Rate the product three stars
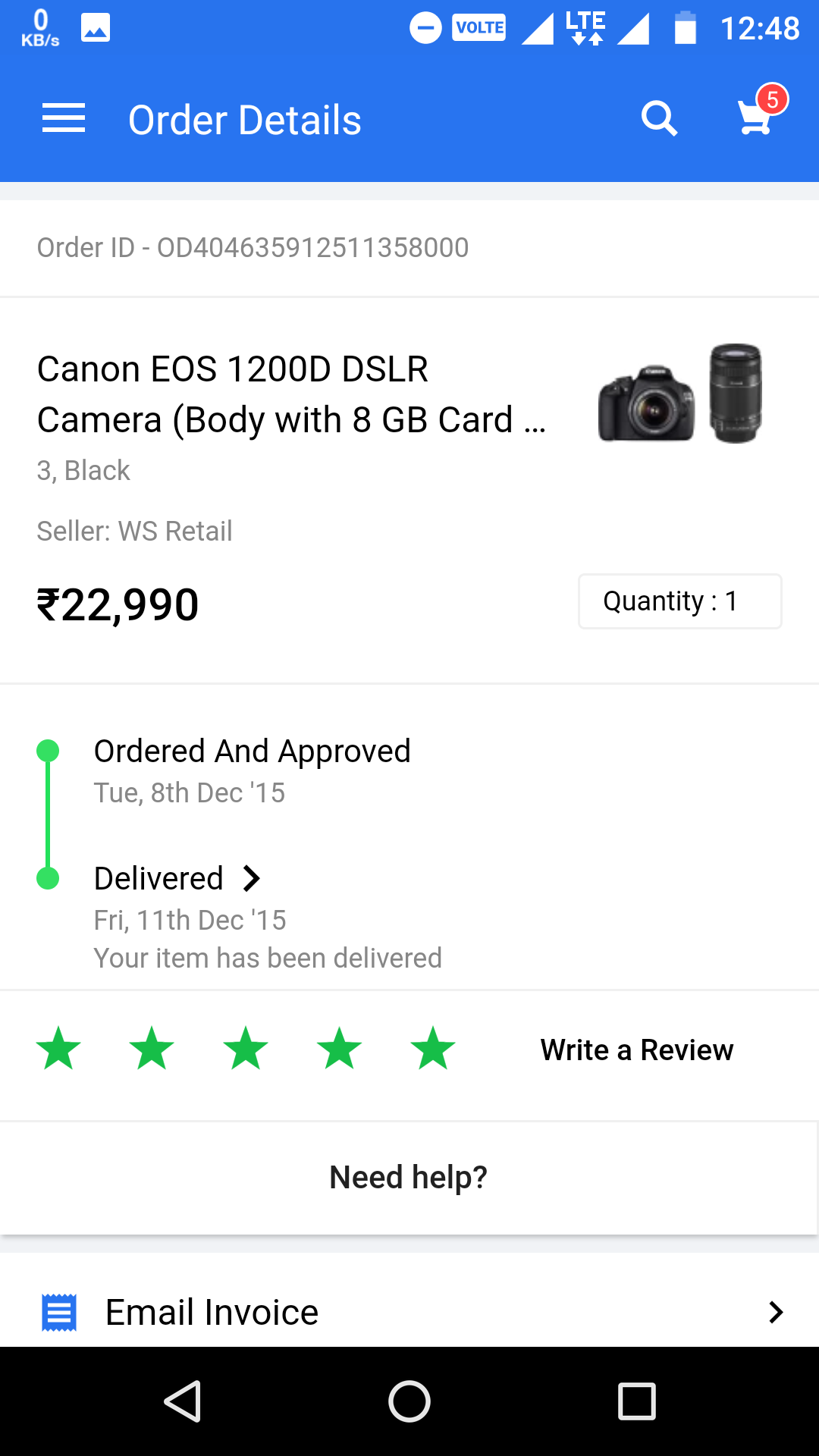 tap(246, 1050)
